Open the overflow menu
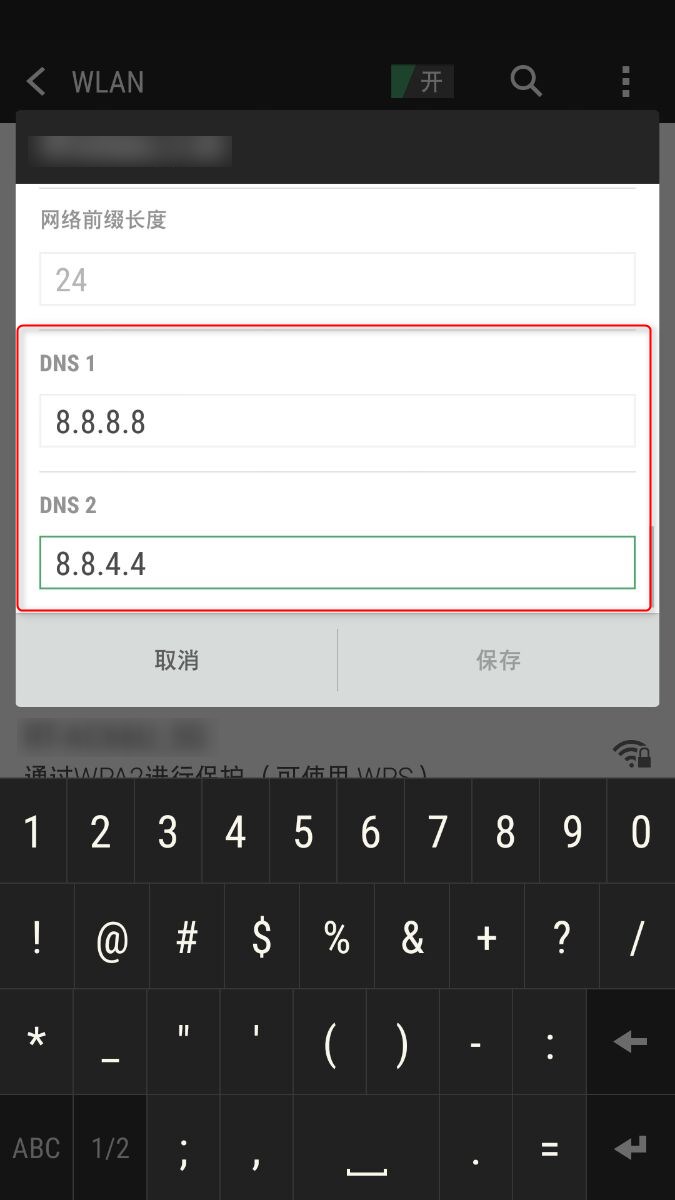 [x=625, y=81]
